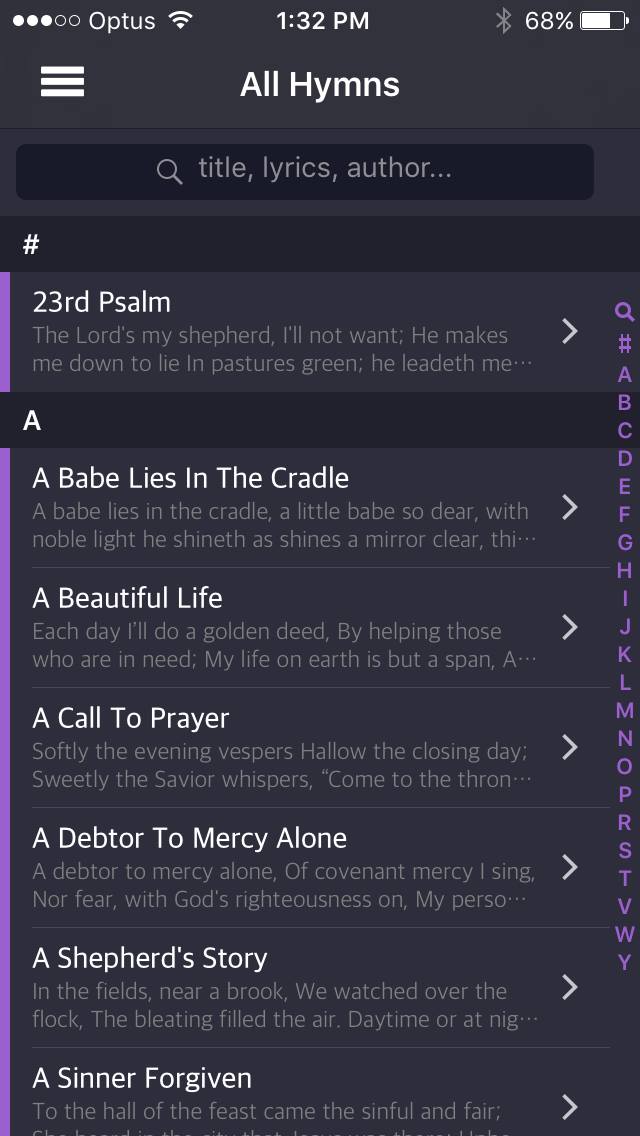
Task: Jump to letter H in the index
Action: click(625, 570)
